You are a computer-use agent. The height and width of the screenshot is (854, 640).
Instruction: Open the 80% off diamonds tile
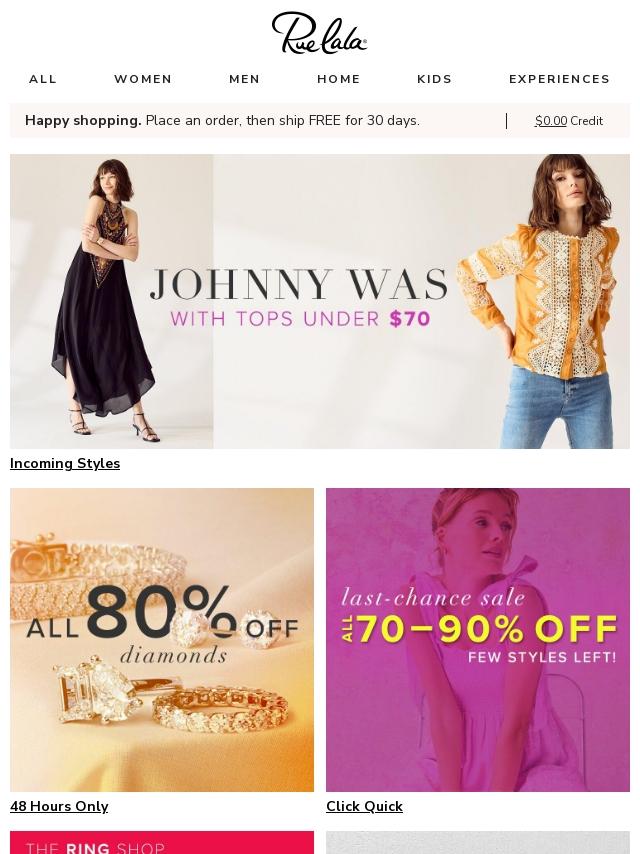coord(162,640)
